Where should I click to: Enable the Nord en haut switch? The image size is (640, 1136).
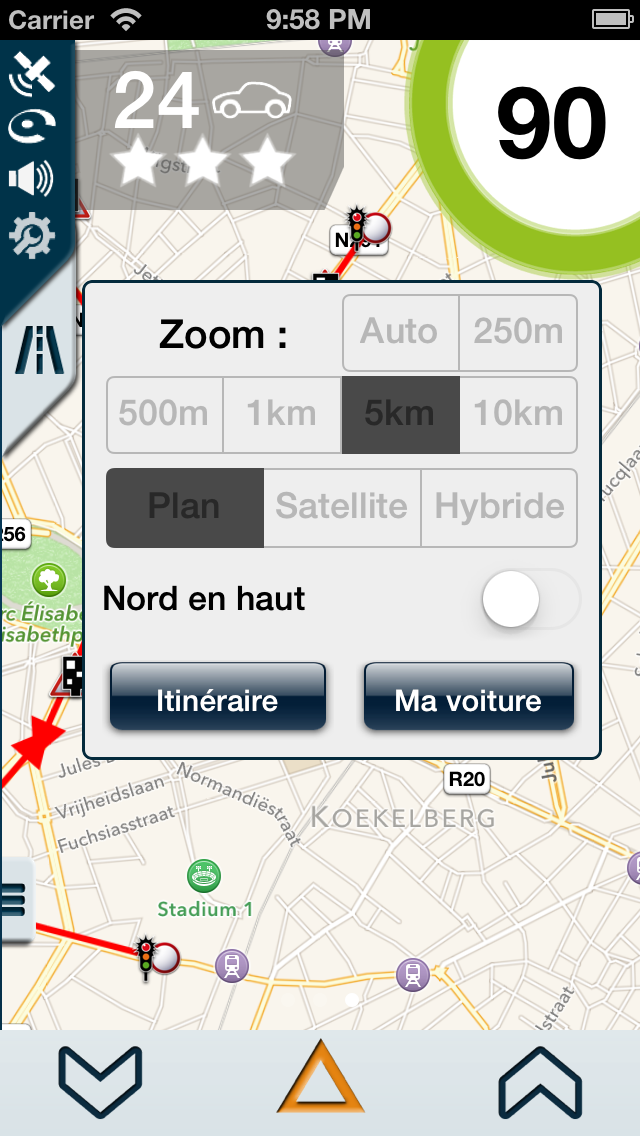click(x=530, y=600)
